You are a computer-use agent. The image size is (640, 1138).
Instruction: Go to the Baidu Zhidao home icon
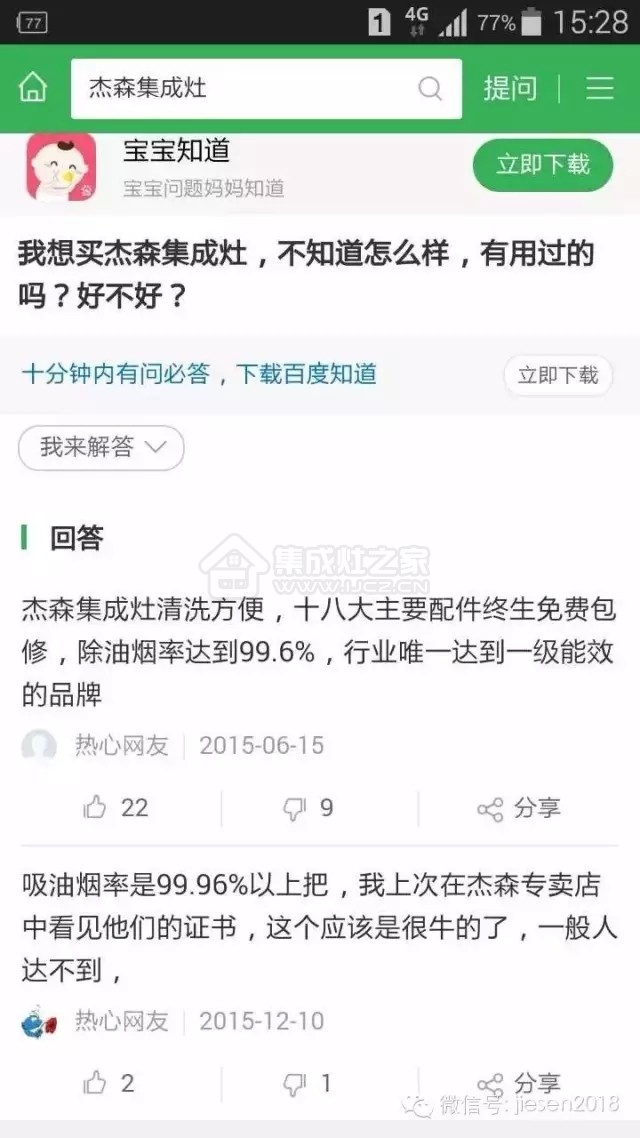33,88
